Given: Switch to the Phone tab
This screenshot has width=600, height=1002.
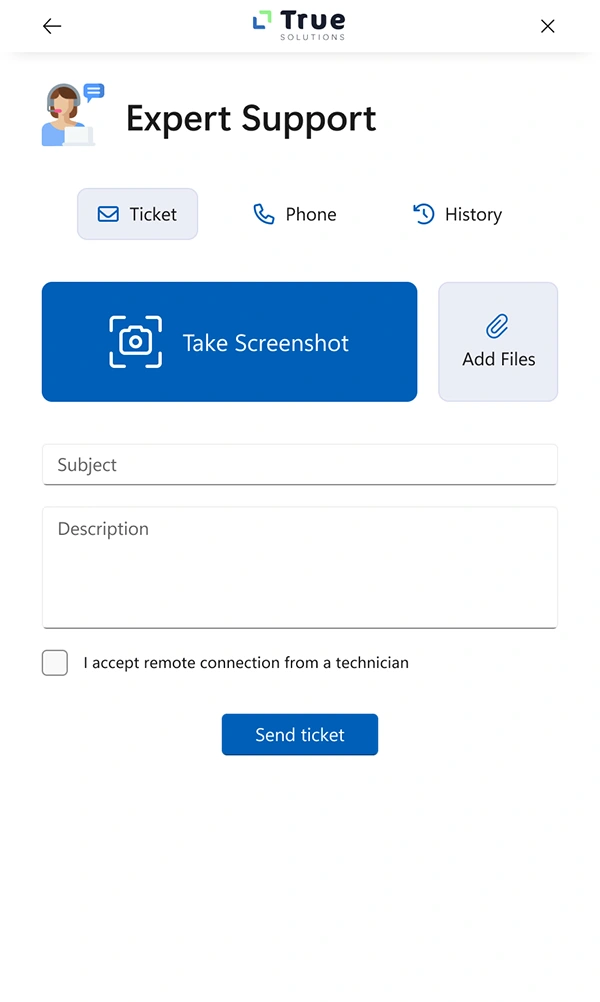Looking at the screenshot, I should tap(295, 214).
